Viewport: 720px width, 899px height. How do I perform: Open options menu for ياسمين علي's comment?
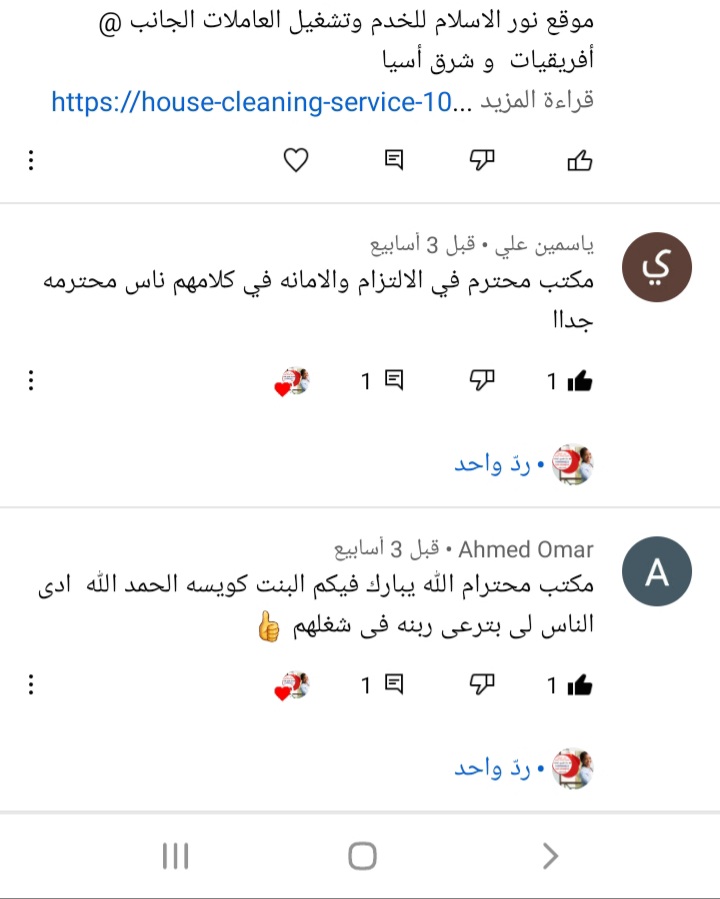click(x=31, y=380)
